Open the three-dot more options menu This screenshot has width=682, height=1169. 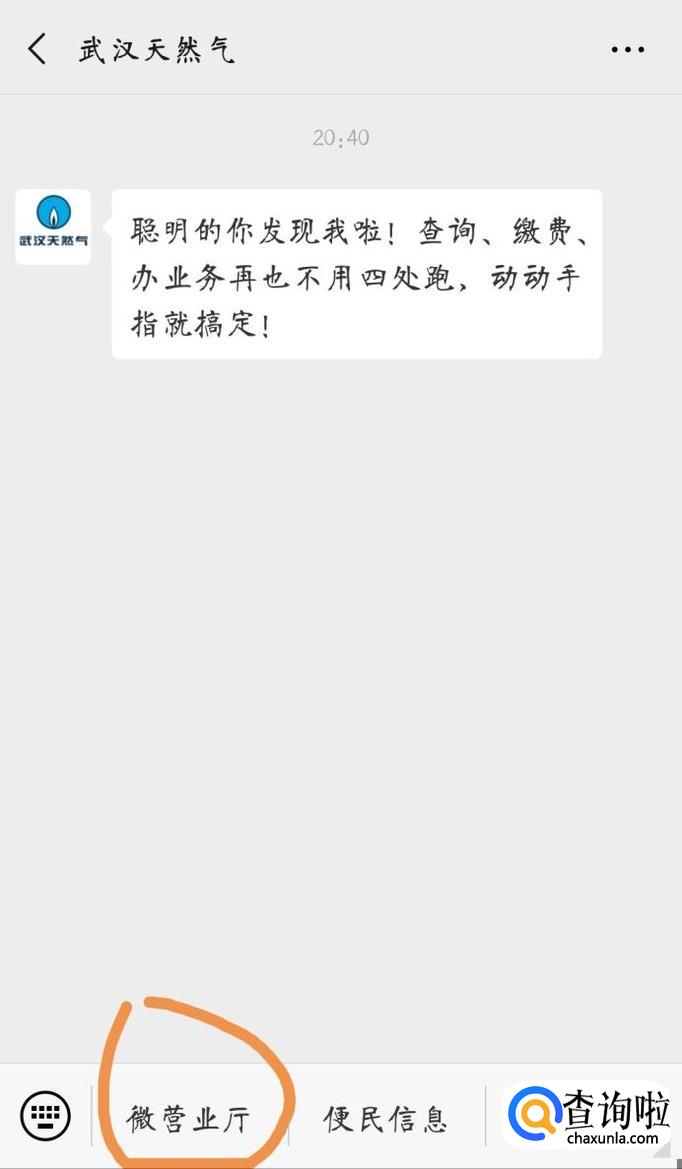coord(627,49)
